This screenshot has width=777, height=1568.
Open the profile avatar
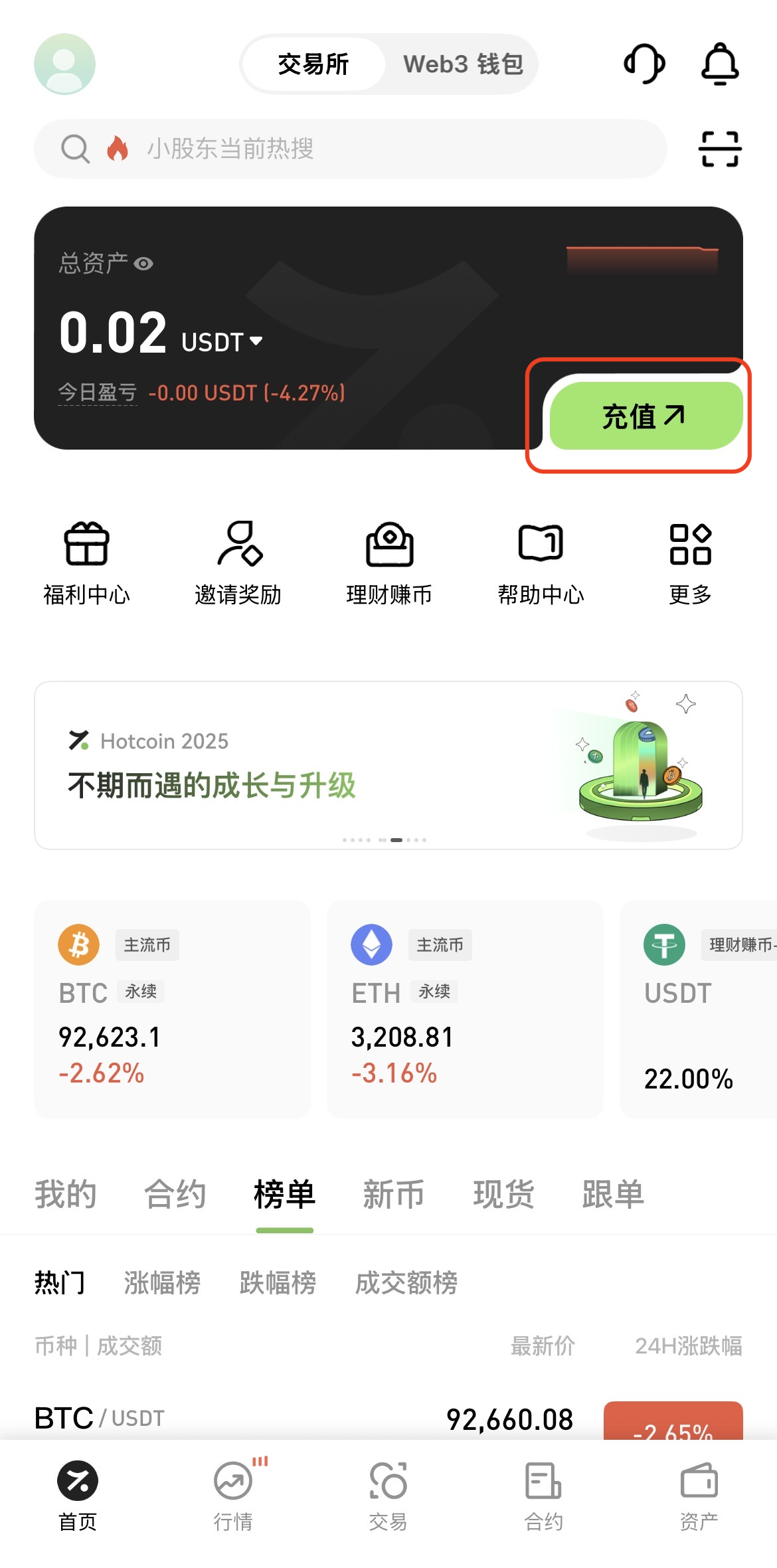pos(64,64)
